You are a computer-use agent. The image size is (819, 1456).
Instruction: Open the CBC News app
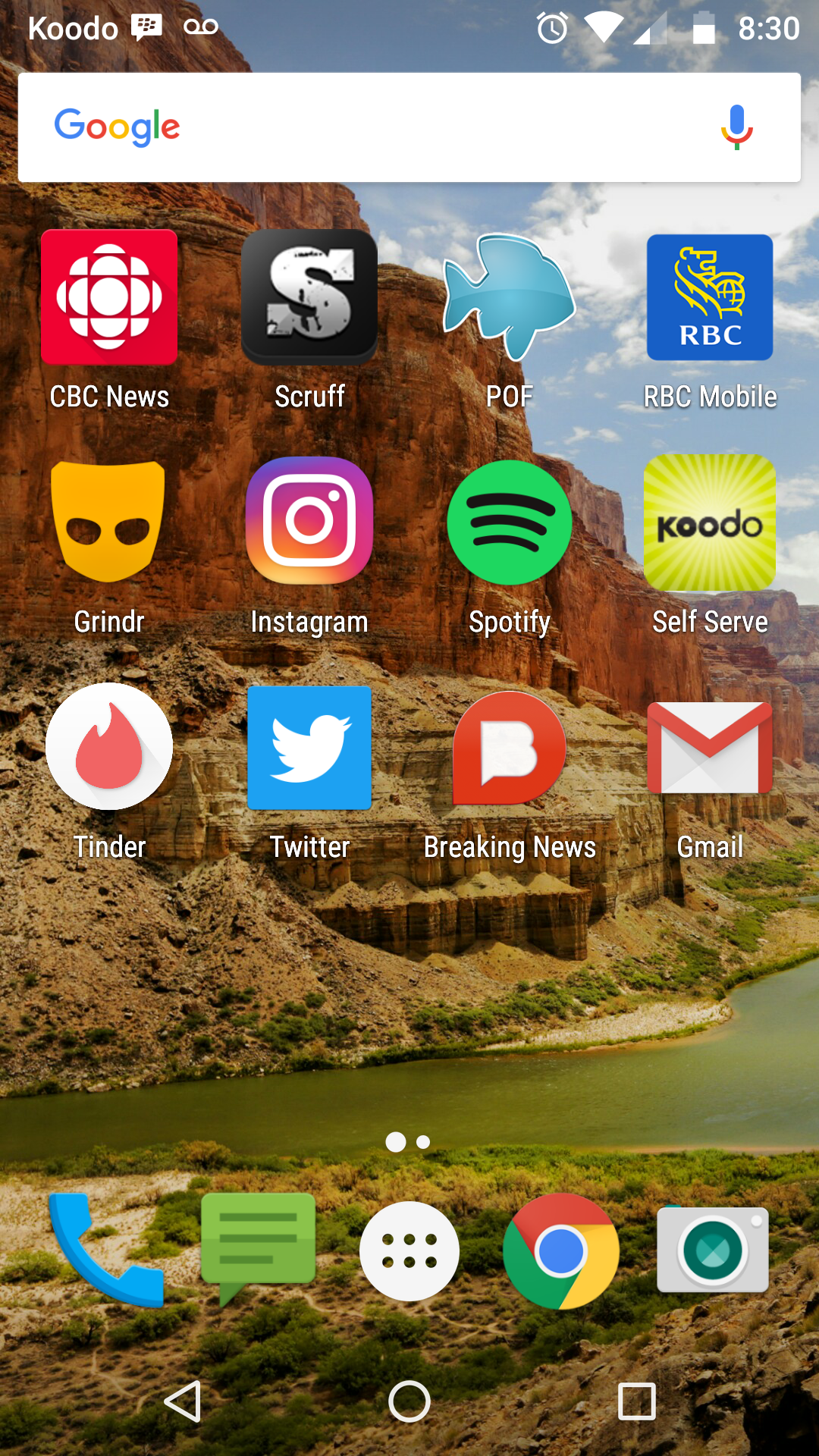point(109,297)
